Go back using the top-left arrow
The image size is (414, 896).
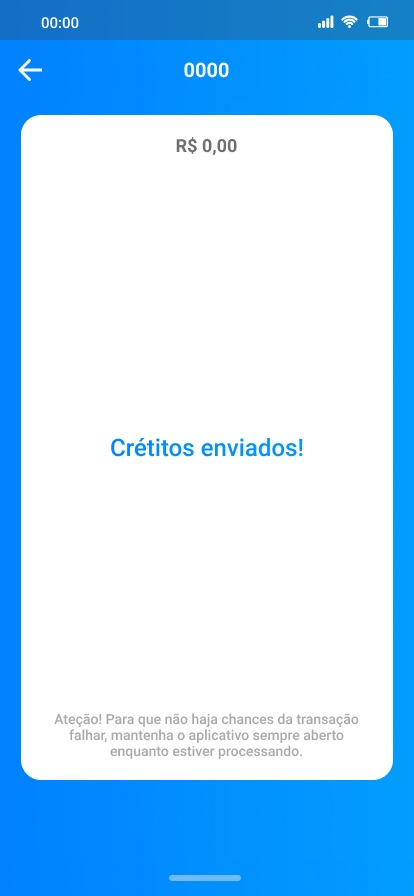click(30, 70)
